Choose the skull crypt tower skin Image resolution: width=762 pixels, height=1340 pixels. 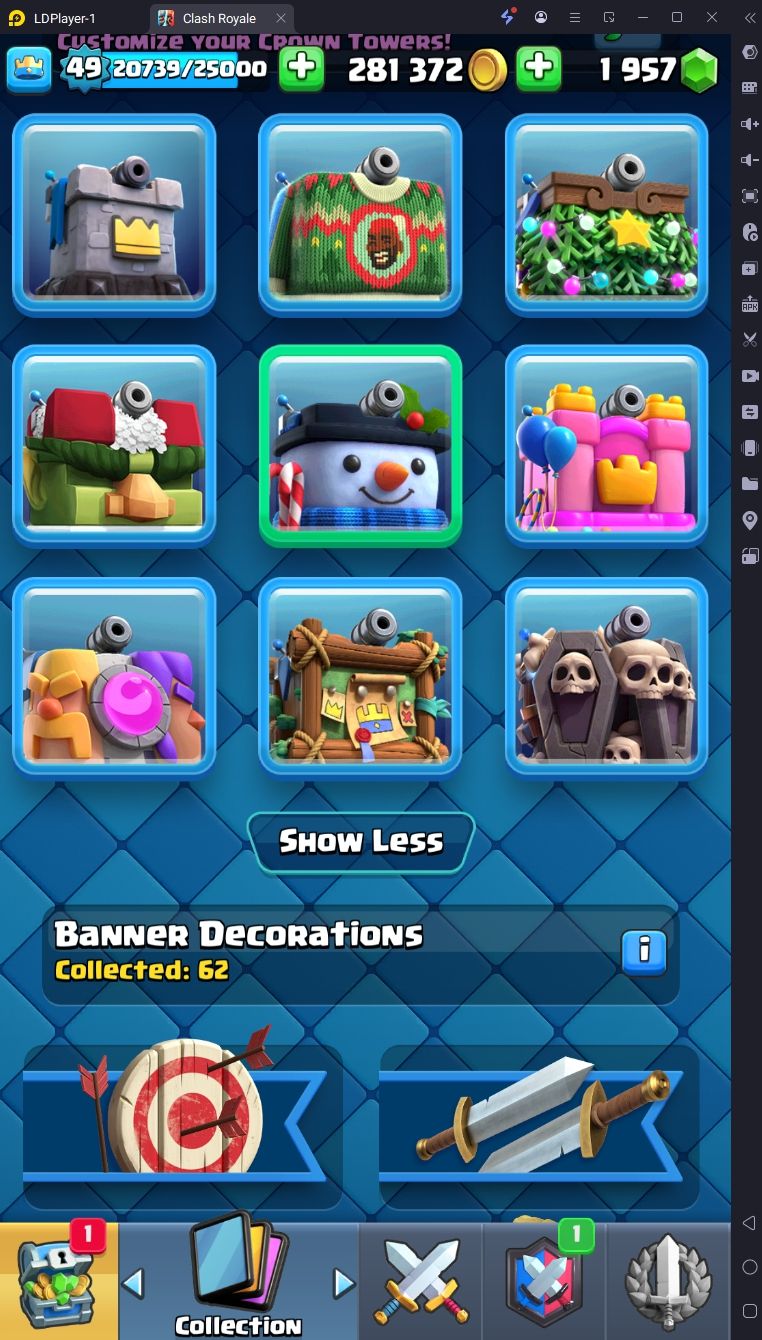click(x=606, y=677)
